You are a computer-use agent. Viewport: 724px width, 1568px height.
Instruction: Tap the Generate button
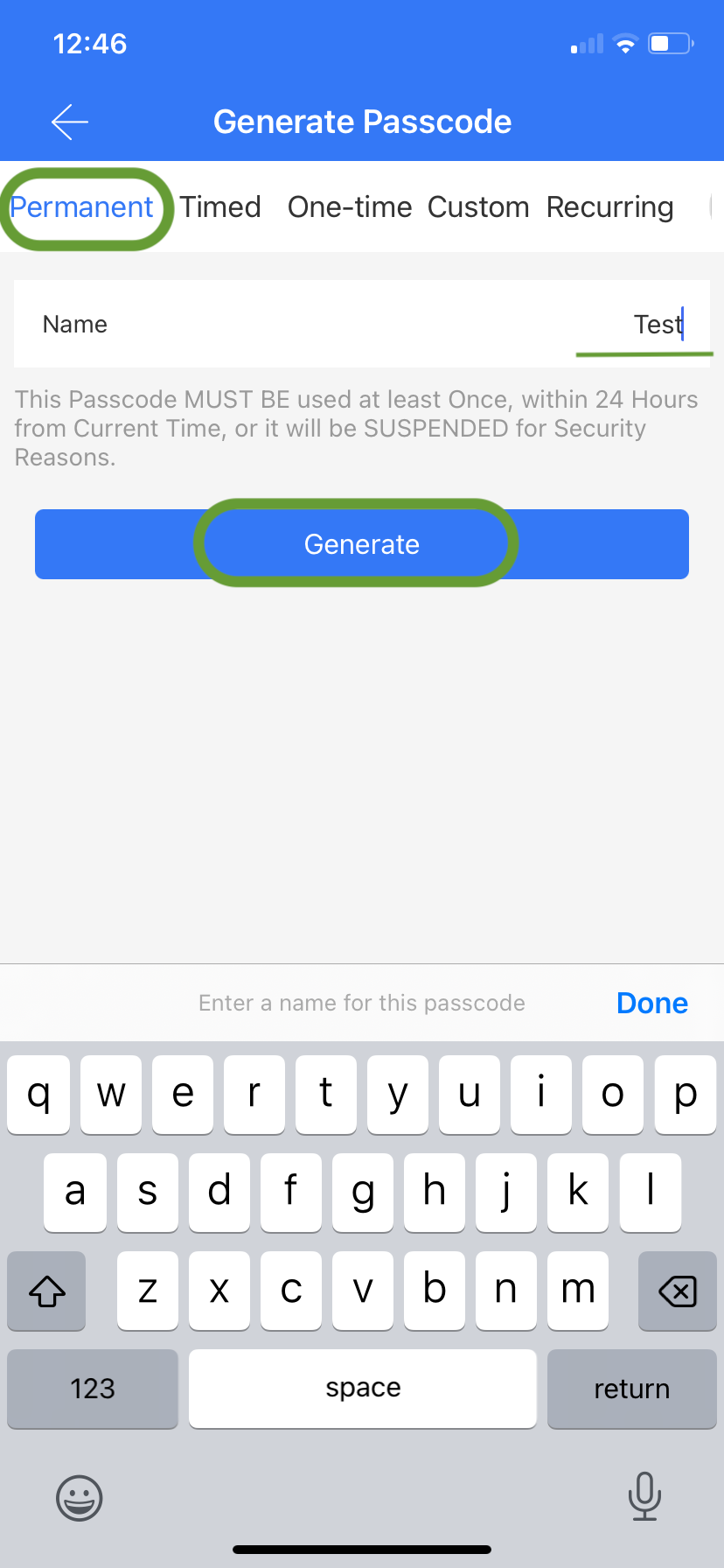tap(362, 544)
